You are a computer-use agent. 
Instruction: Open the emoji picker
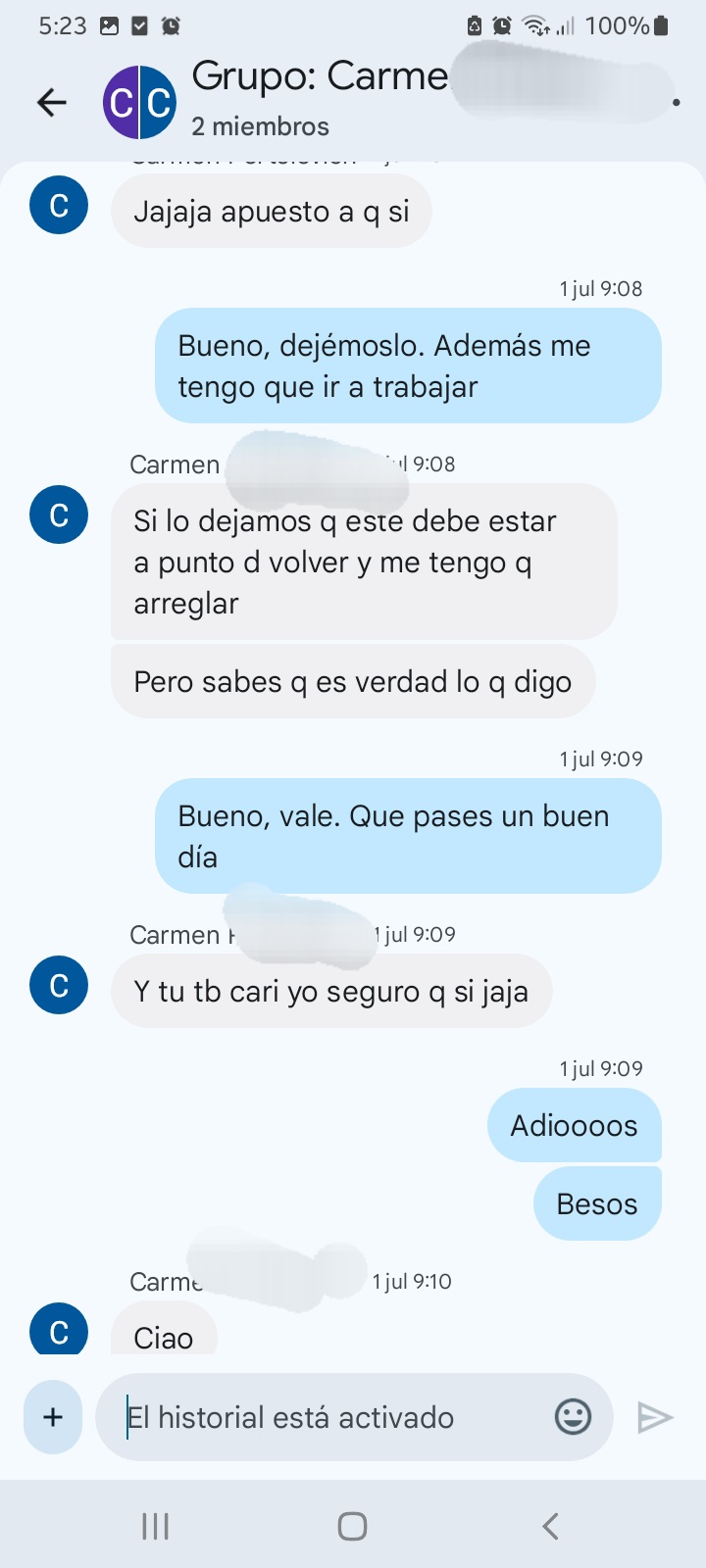point(573,1416)
